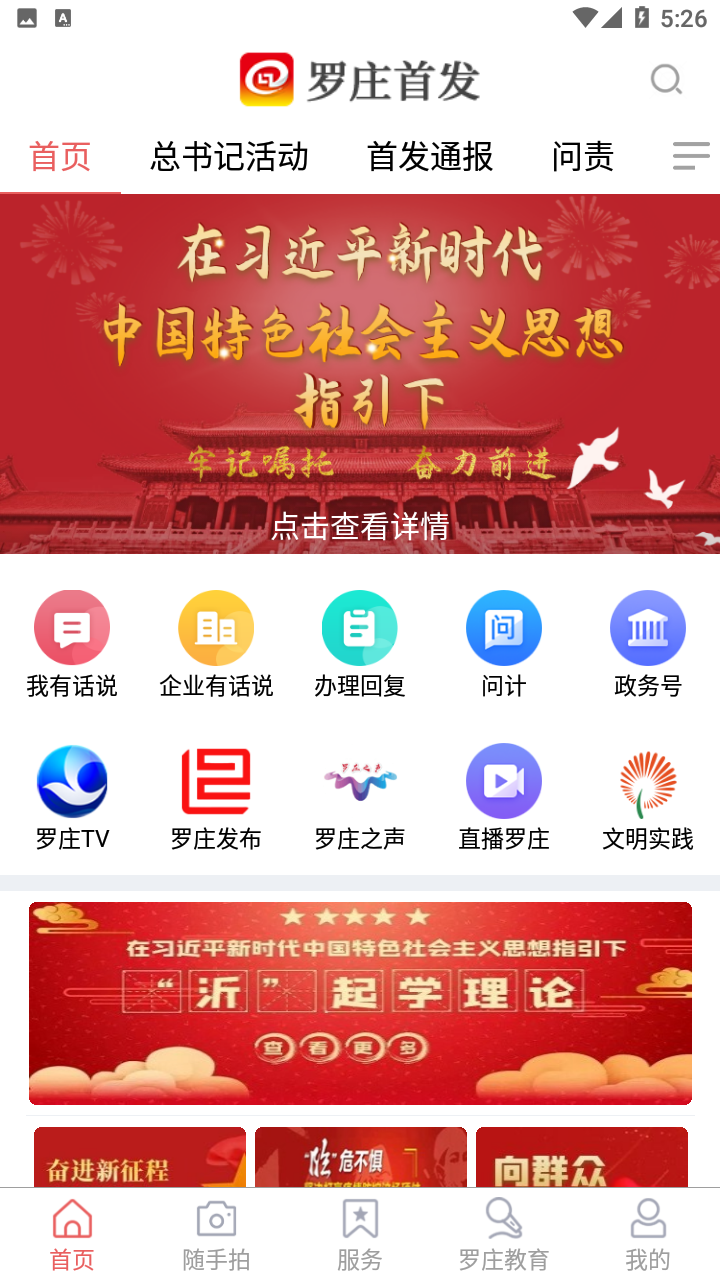The image size is (720, 1280).
Task: Select the 问计 icon
Action: coord(504,627)
